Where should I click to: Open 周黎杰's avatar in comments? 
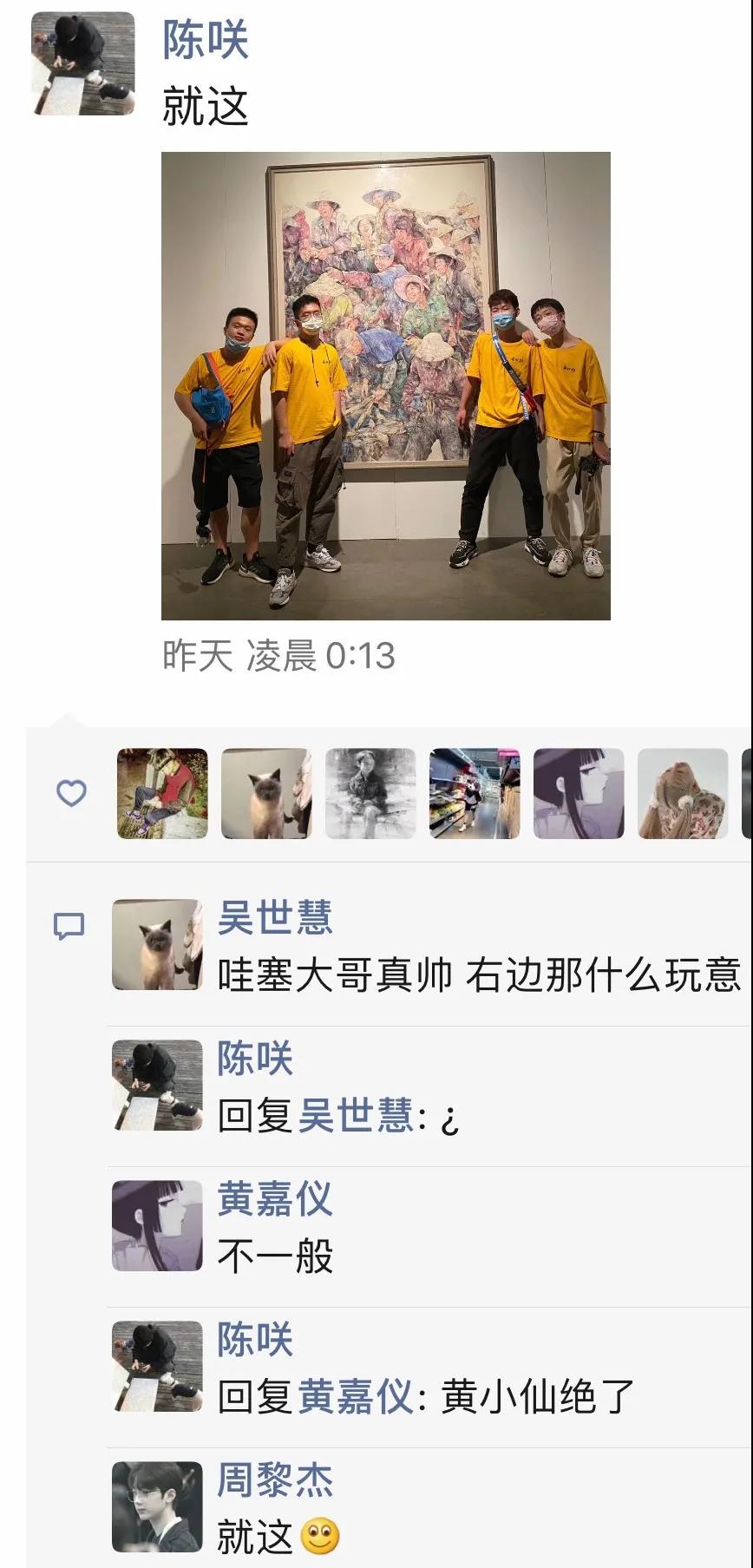click(157, 1507)
